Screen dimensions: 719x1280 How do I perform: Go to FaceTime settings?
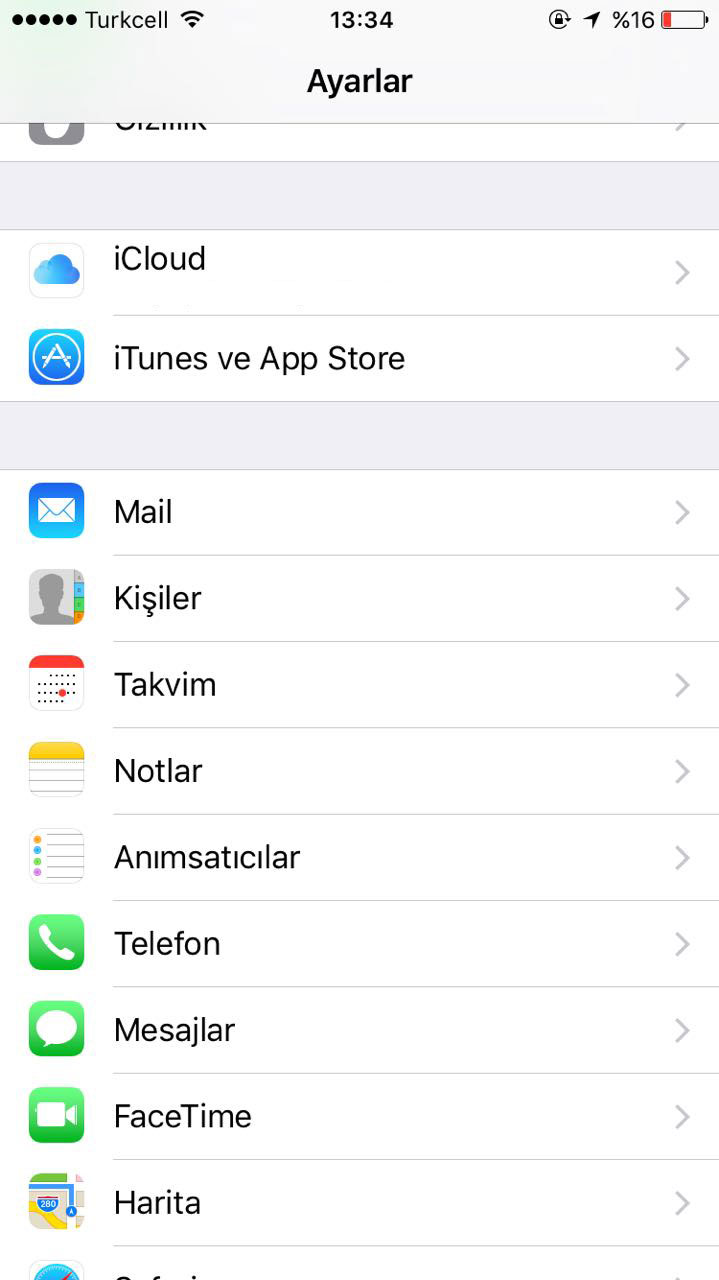point(359,1116)
